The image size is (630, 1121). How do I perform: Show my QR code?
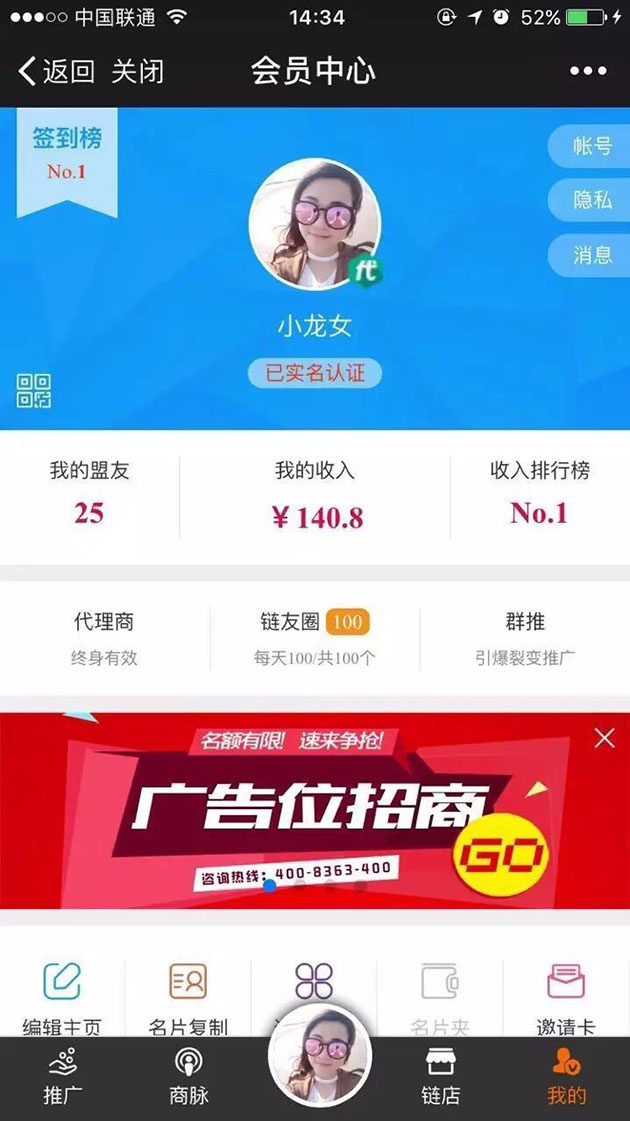pos(34,390)
